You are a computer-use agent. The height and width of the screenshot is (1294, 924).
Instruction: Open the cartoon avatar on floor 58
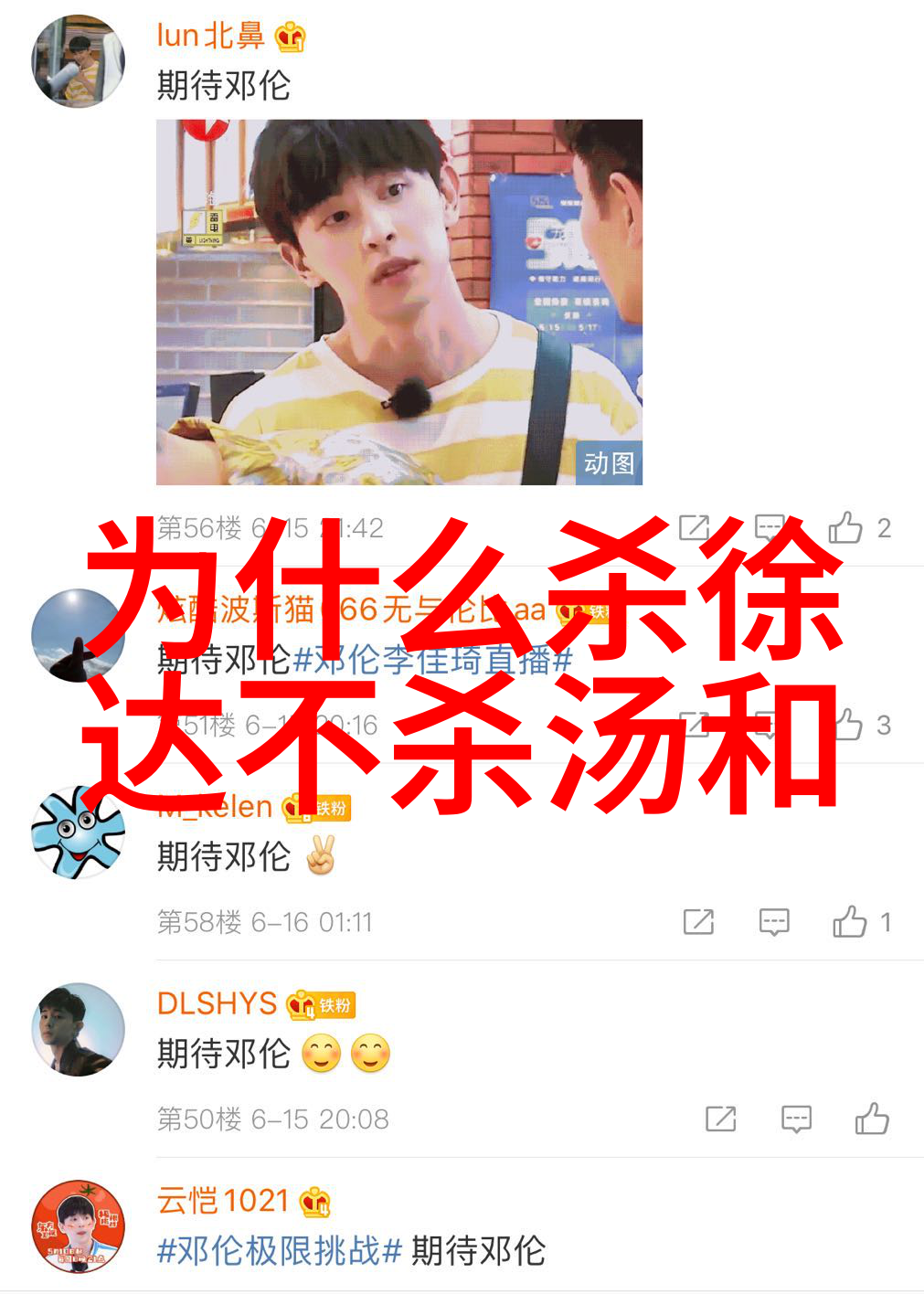pyautogui.click(x=78, y=832)
